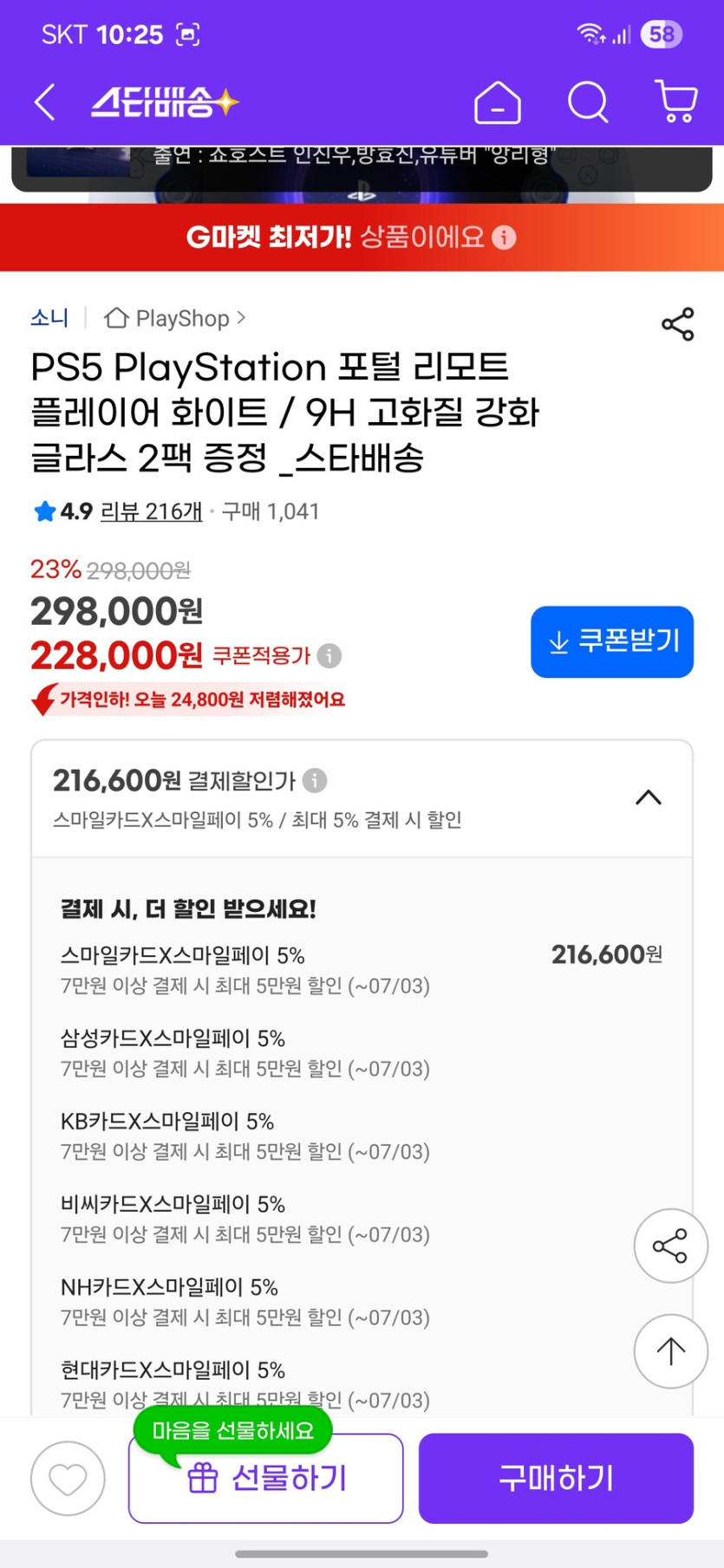Expand the PlayShop breadcrumb chevron
Image resolution: width=724 pixels, height=1568 pixels.
click(239, 318)
